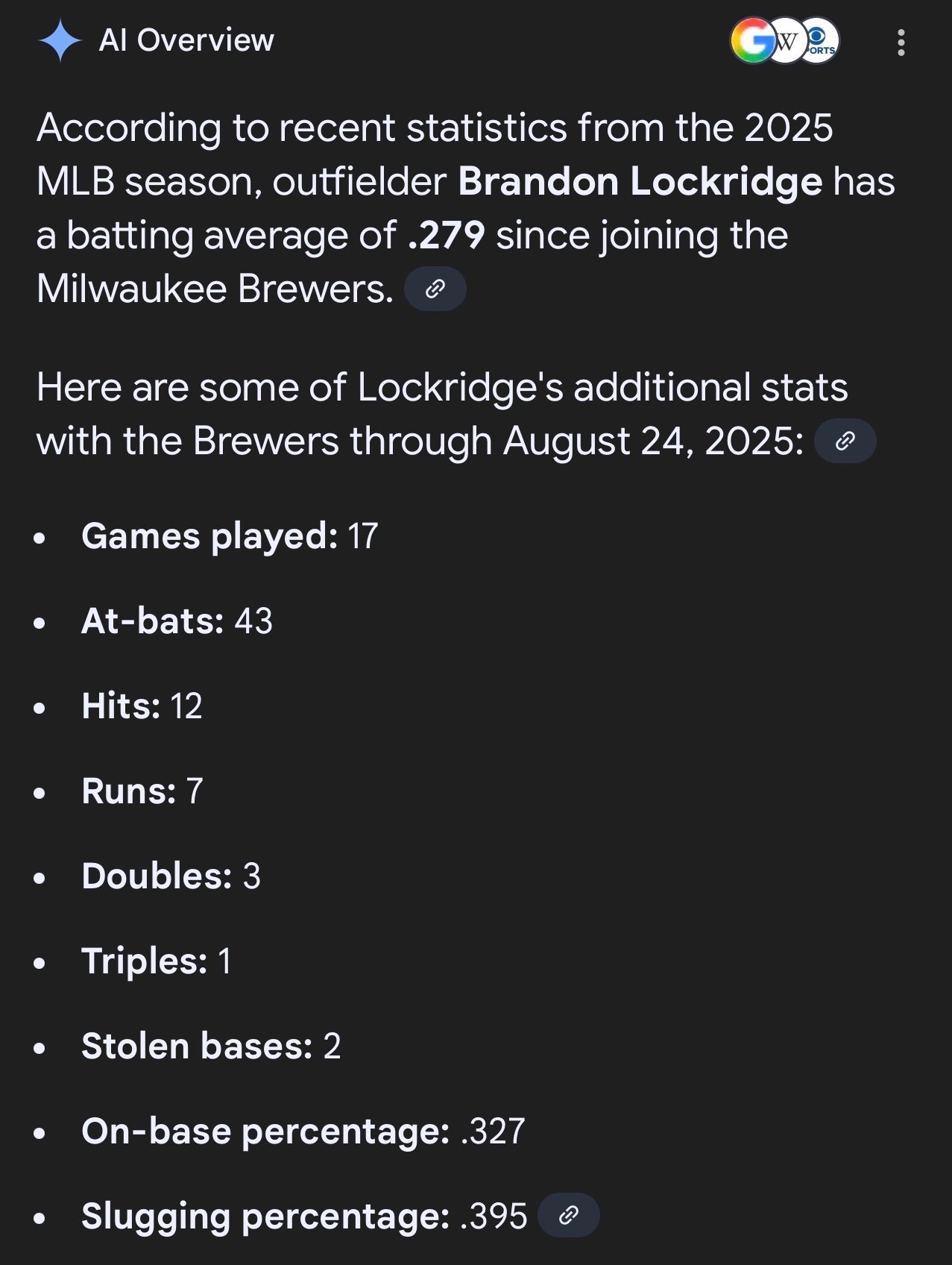Tap the link chip after August 24, 2025
The width and height of the screenshot is (952, 1265).
coord(845,442)
